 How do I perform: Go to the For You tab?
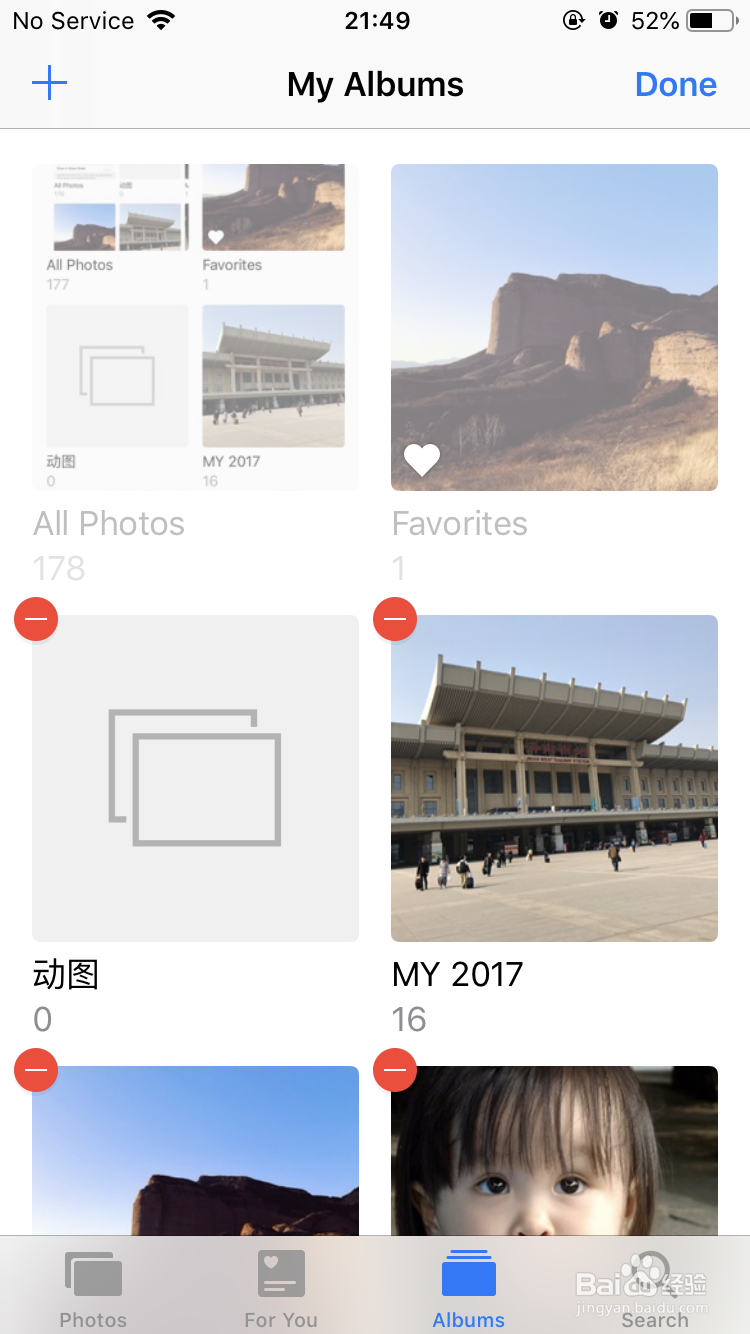(x=281, y=1288)
